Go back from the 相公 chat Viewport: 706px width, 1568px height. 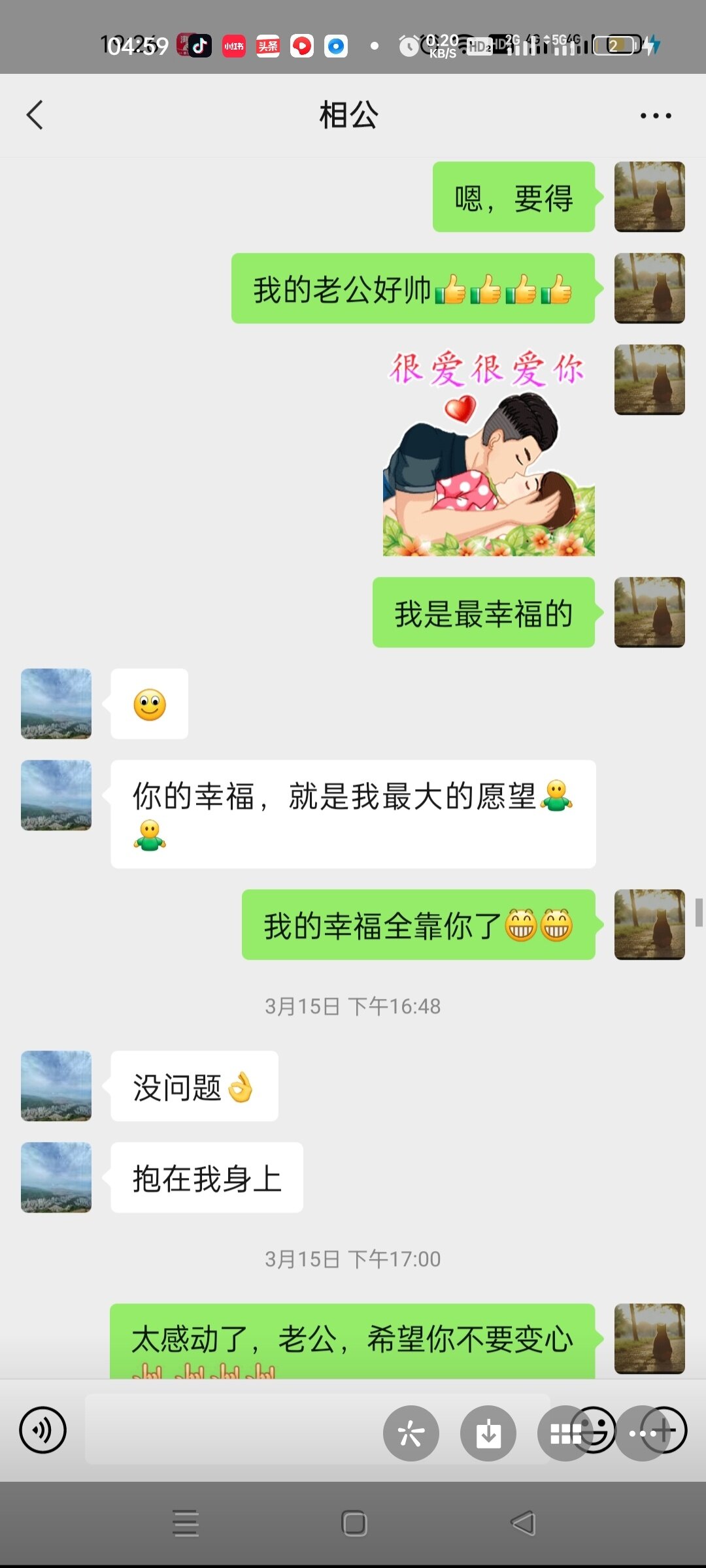click(35, 116)
